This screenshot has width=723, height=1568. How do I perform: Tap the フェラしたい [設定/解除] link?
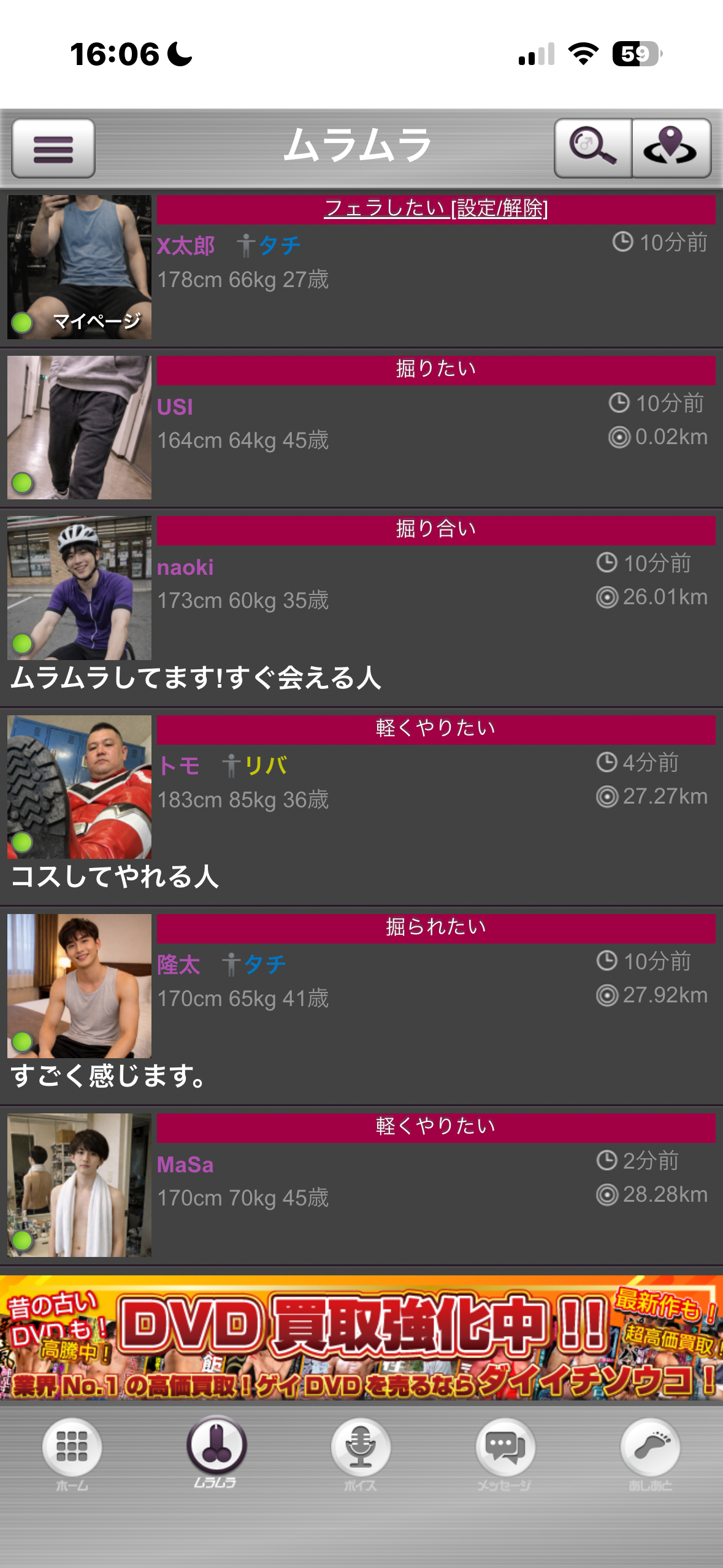pos(435,209)
